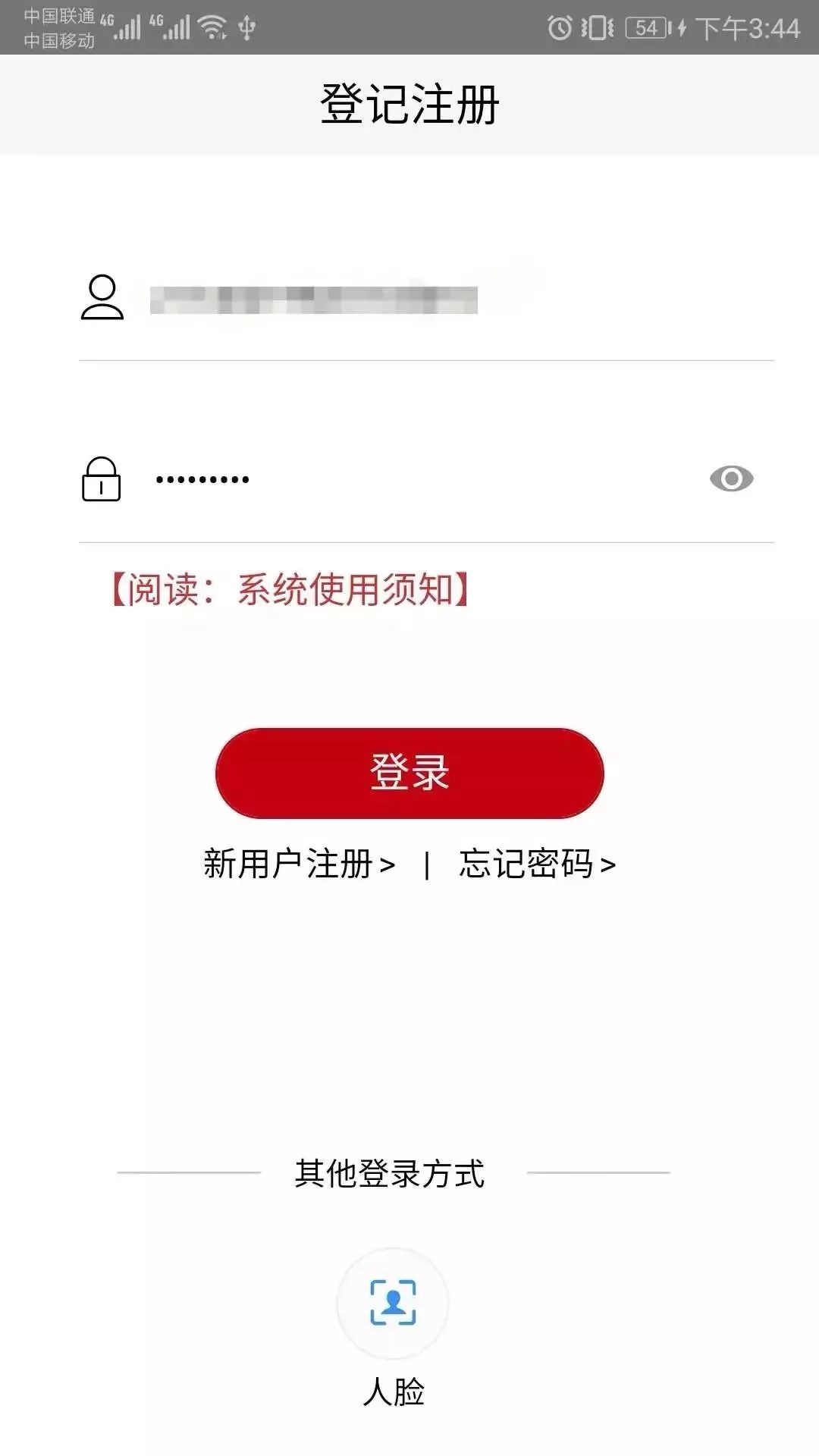Image resolution: width=819 pixels, height=1456 pixels.
Task: Click the 登记注册 title bar
Action: pyautogui.click(x=409, y=105)
